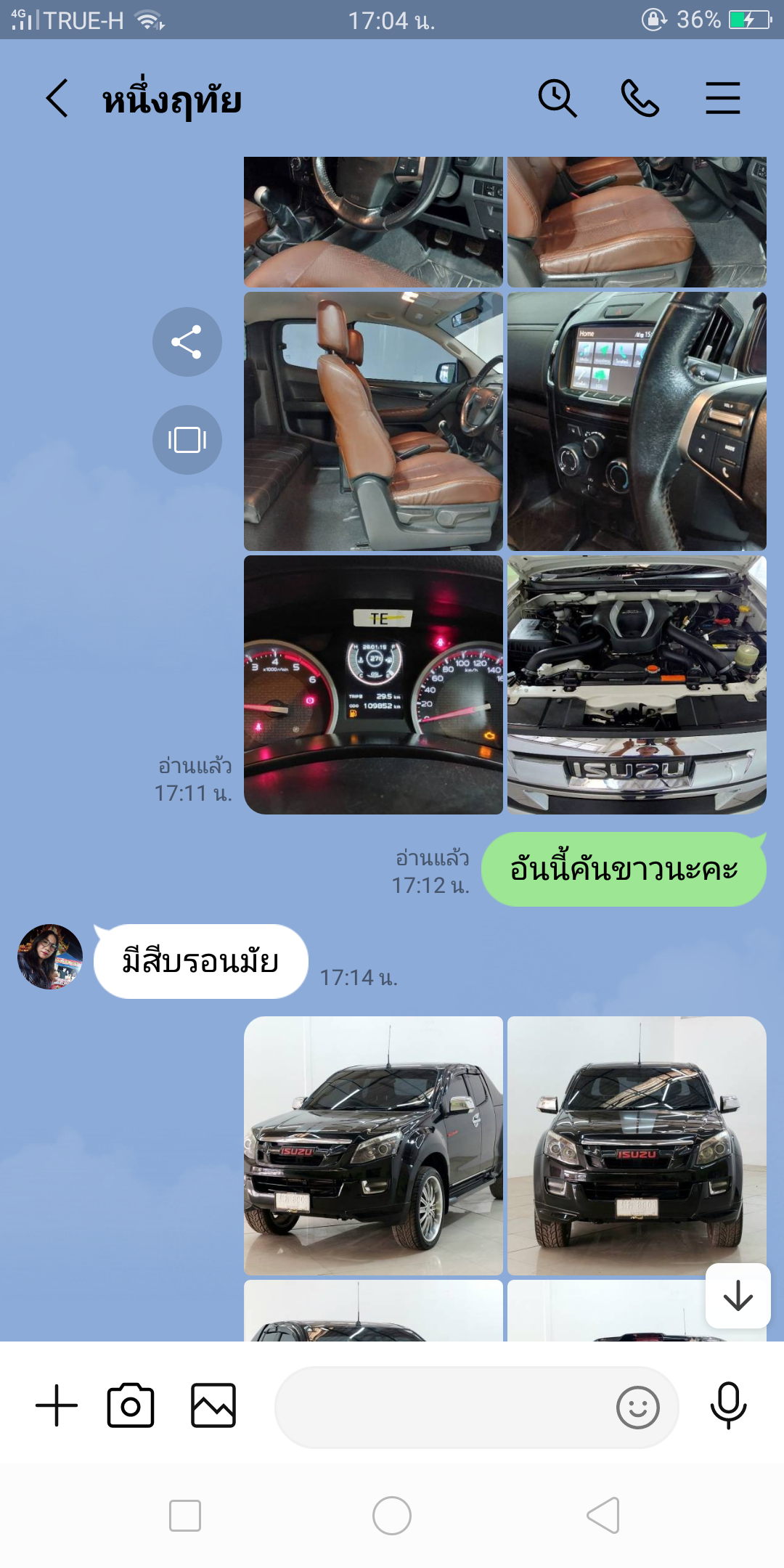The width and height of the screenshot is (784, 1568).
Task: Record a voice message
Action: (728, 1406)
